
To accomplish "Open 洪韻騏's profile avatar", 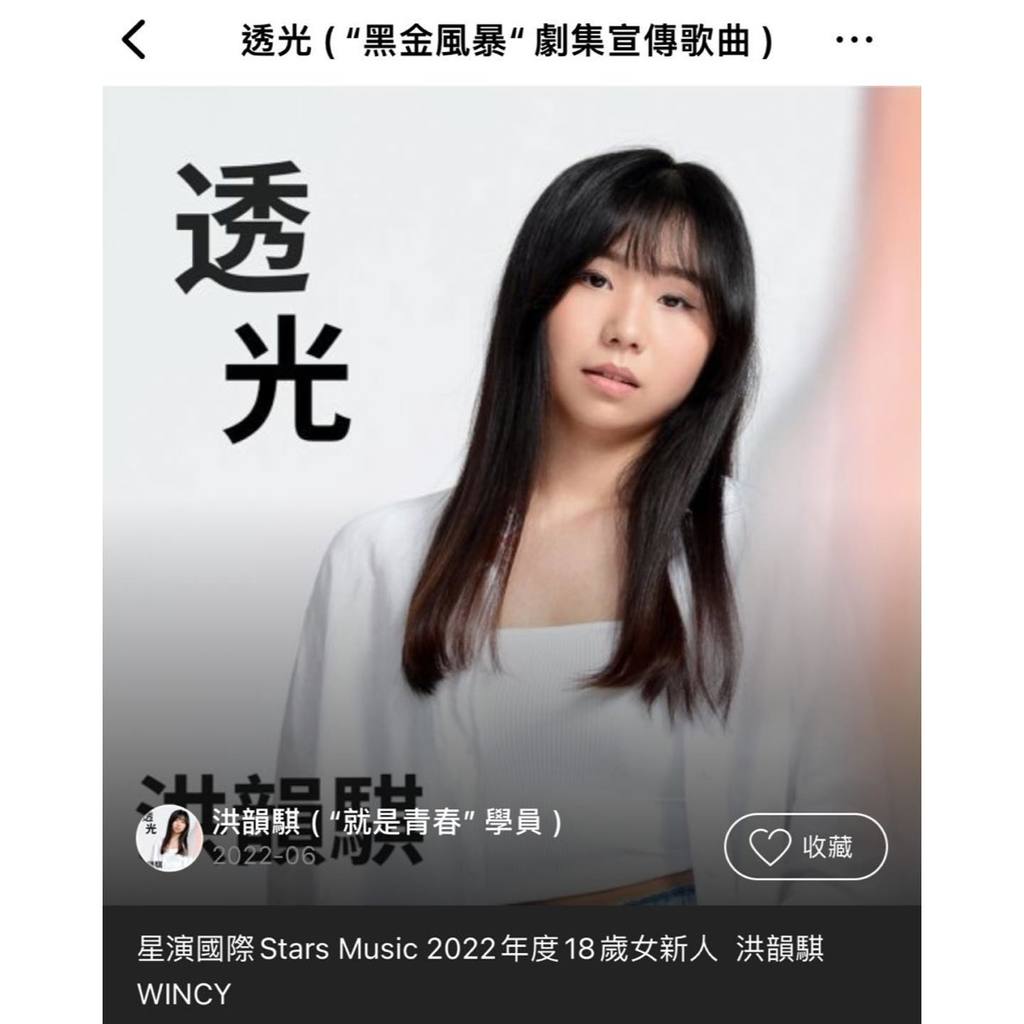I will (x=169, y=837).
